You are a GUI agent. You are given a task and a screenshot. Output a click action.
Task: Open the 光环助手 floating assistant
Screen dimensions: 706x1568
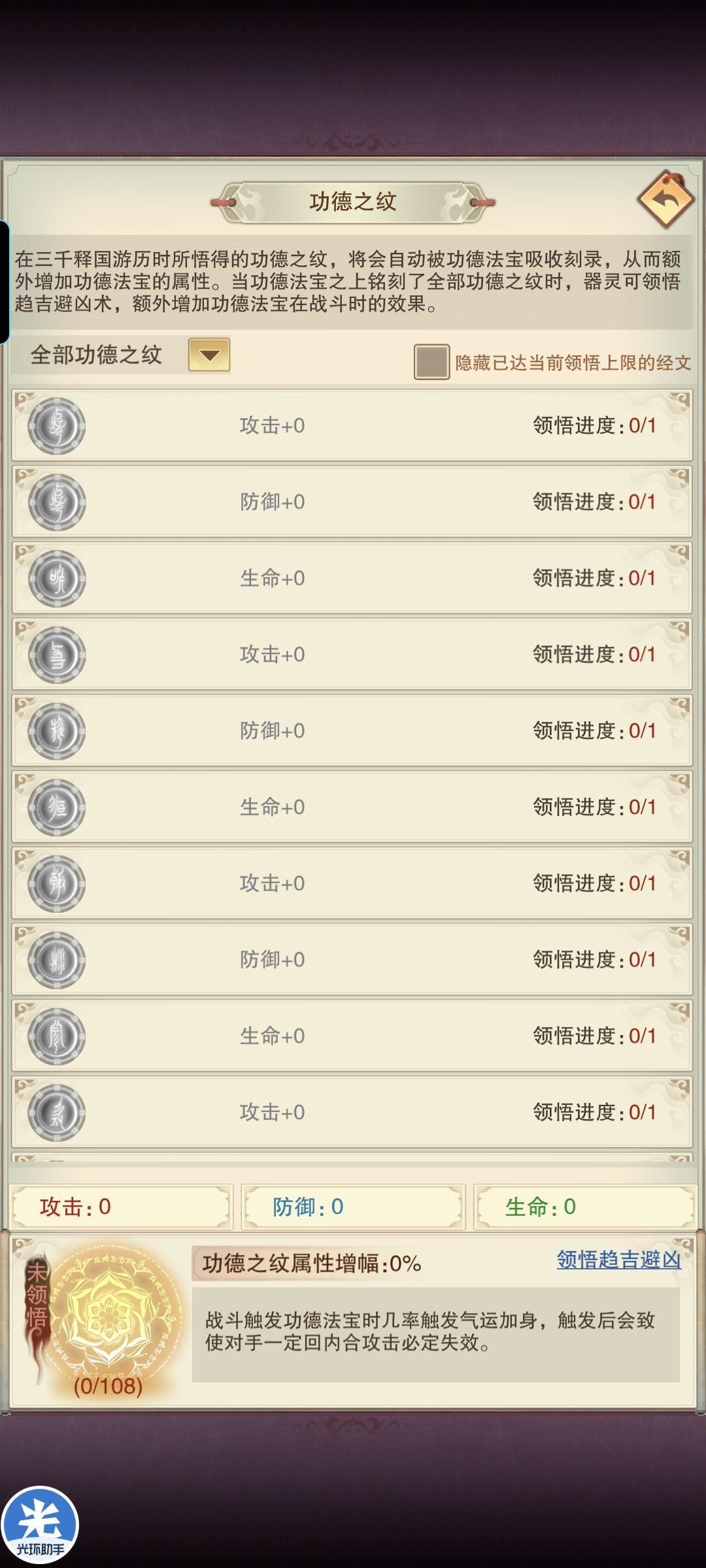(41, 1522)
